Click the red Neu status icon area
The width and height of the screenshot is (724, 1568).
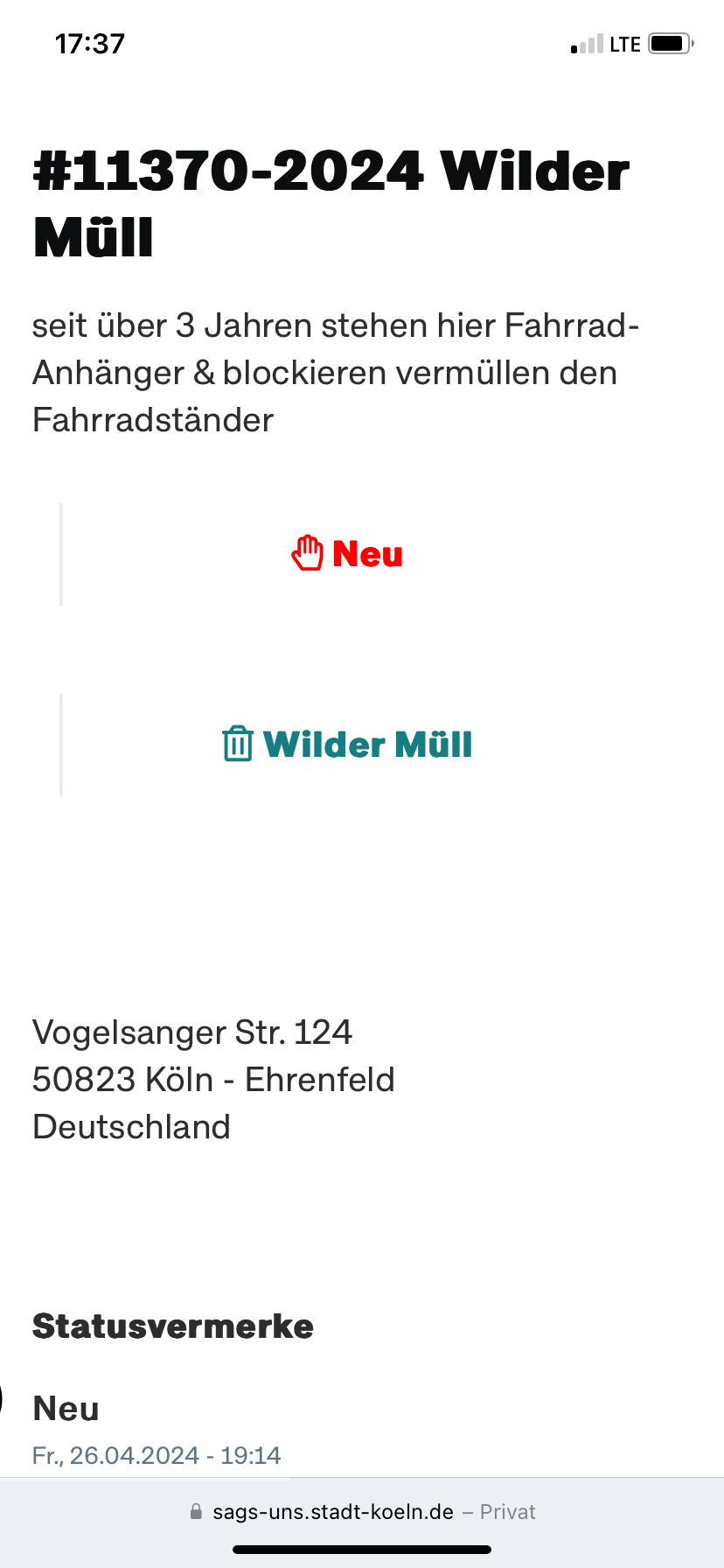(x=347, y=553)
